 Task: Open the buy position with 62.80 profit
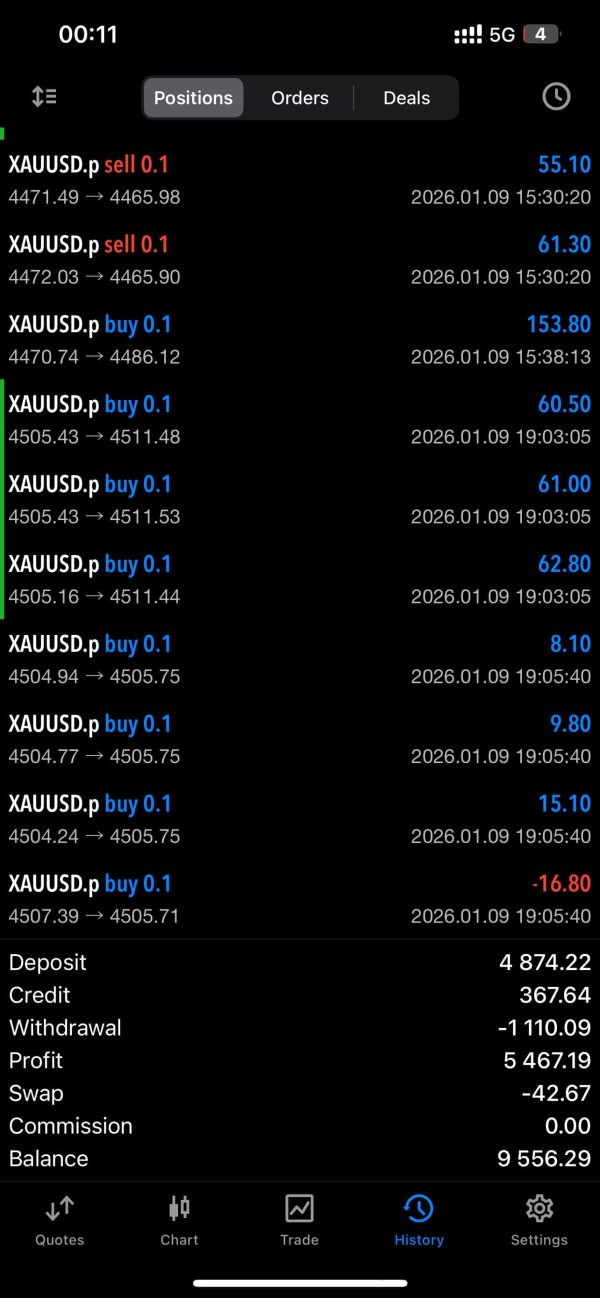[x=300, y=580]
